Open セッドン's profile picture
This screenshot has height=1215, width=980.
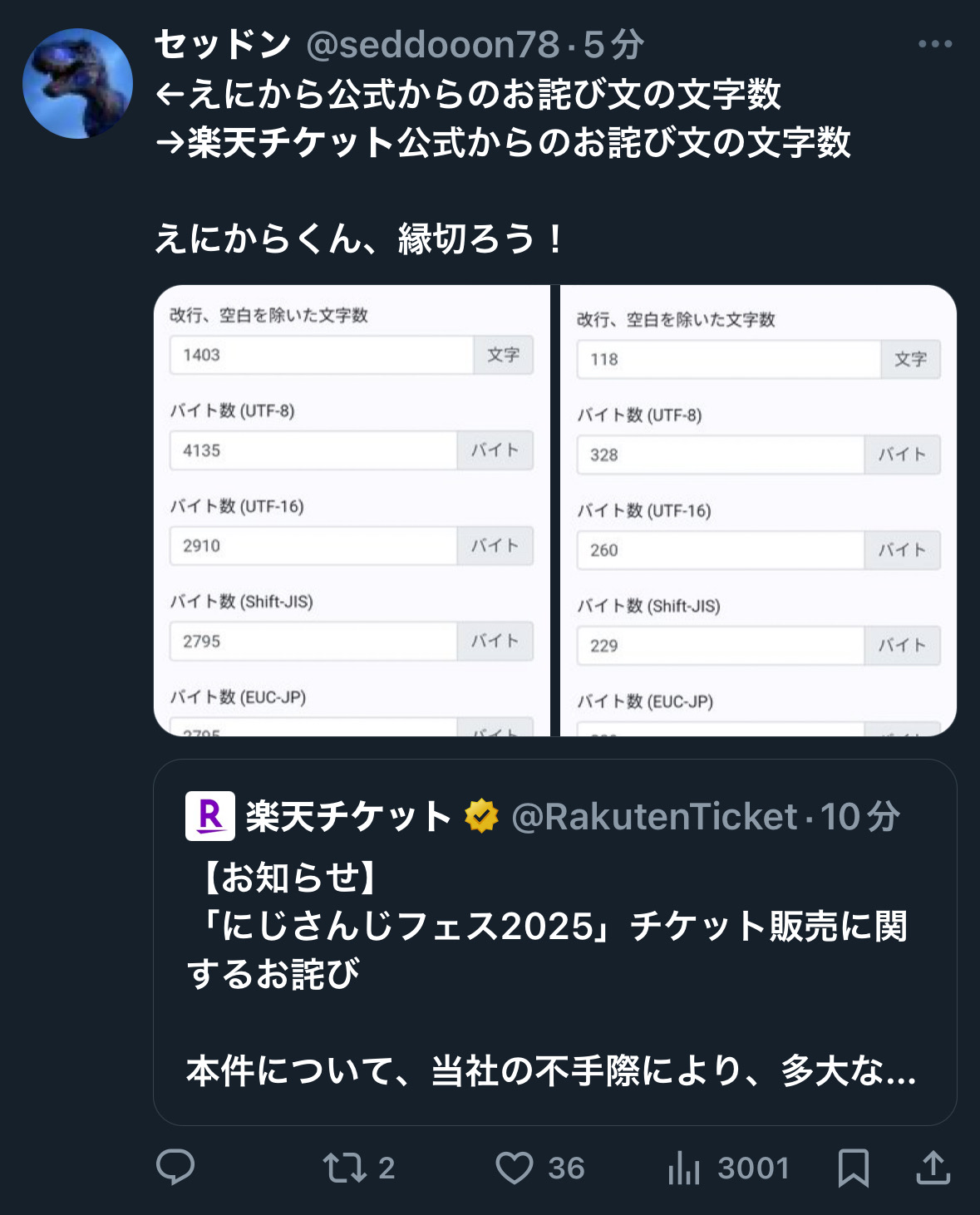click(77, 84)
